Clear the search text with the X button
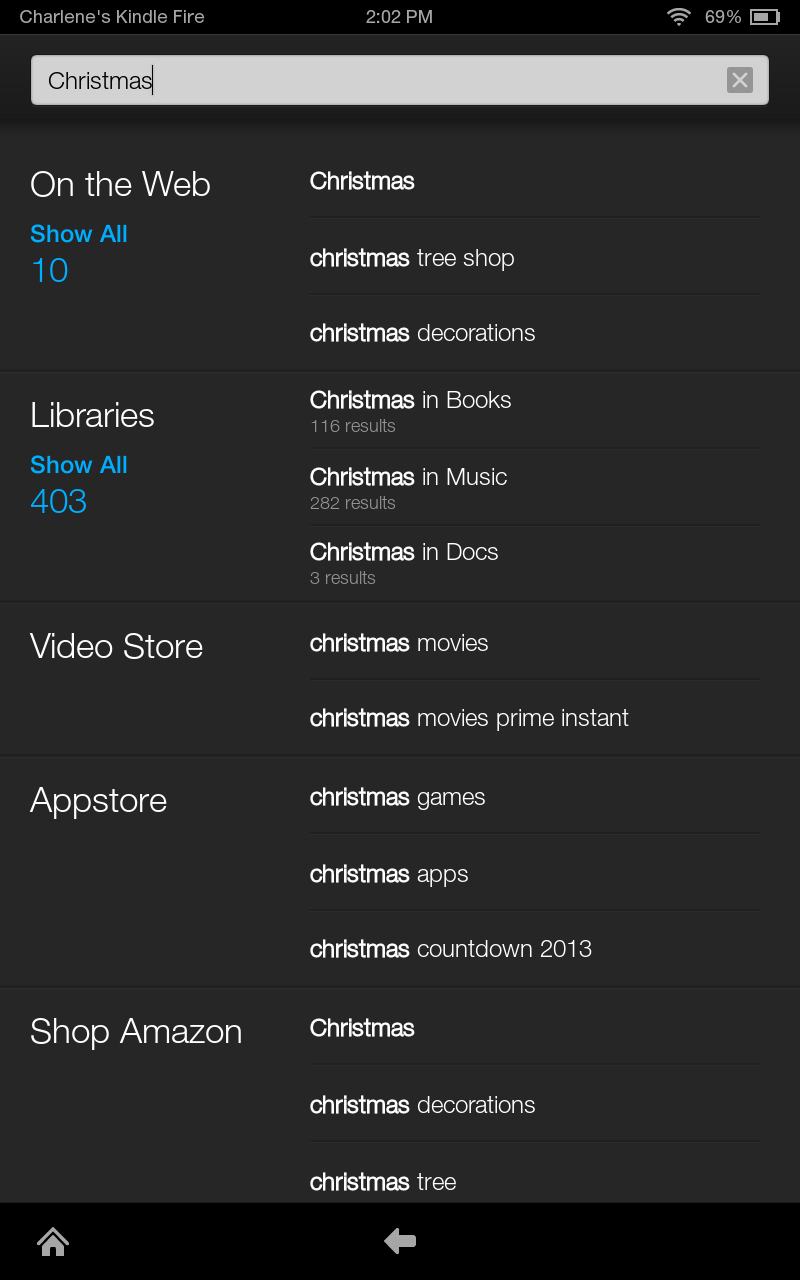 739,80
